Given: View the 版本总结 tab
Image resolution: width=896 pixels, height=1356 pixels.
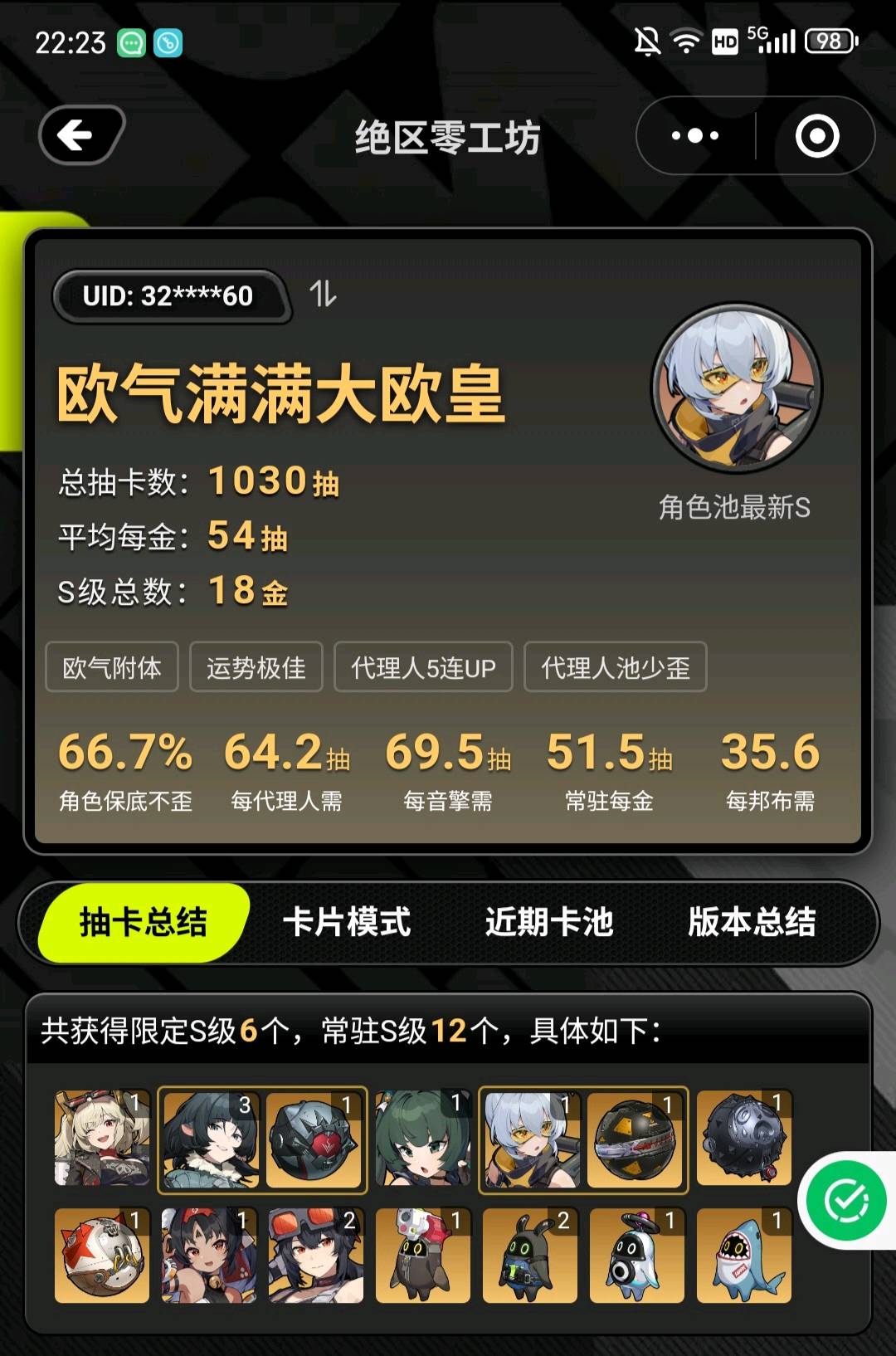Looking at the screenshot, I should point(752,922).
